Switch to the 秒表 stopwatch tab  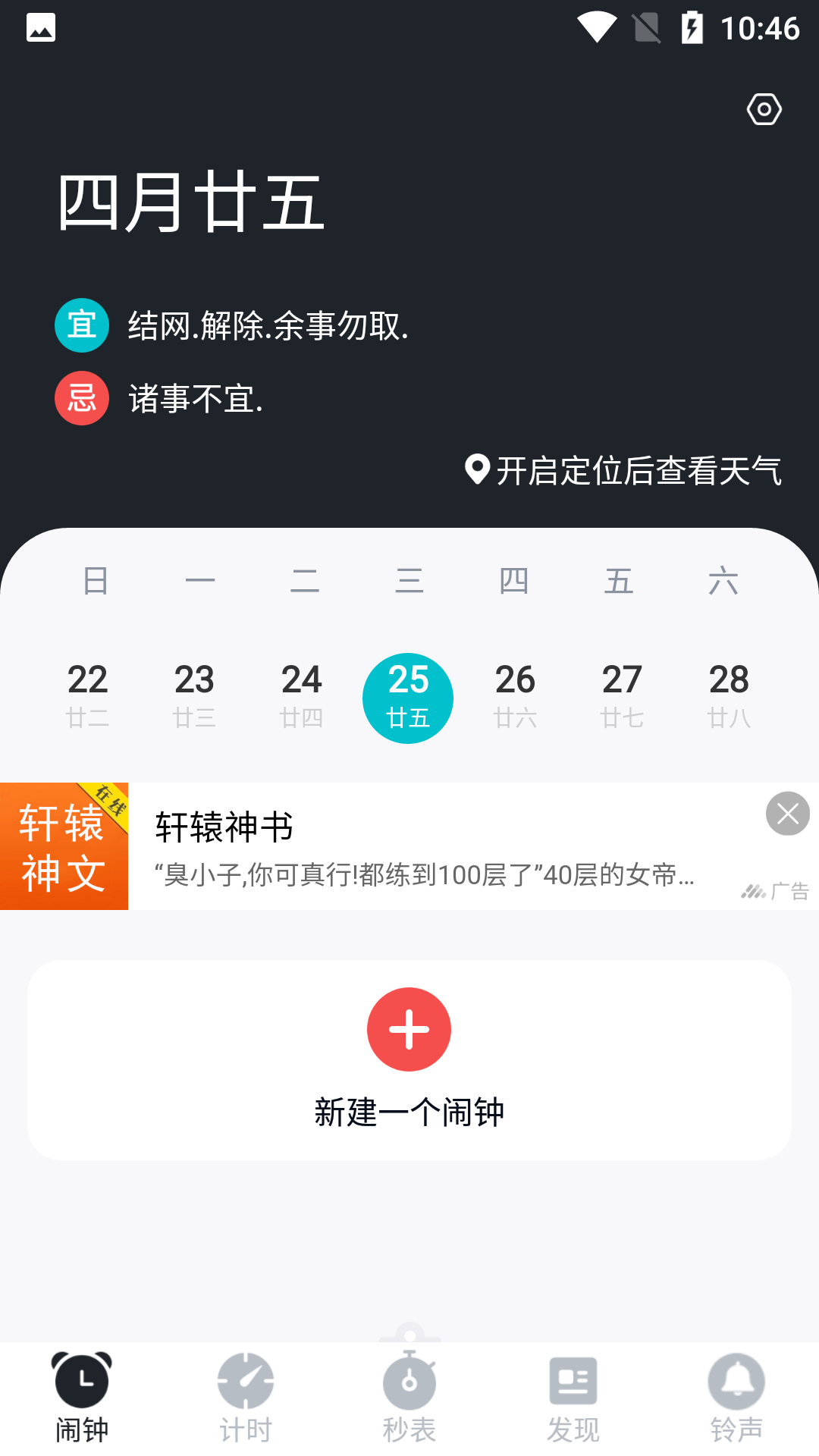[409, 1397]
